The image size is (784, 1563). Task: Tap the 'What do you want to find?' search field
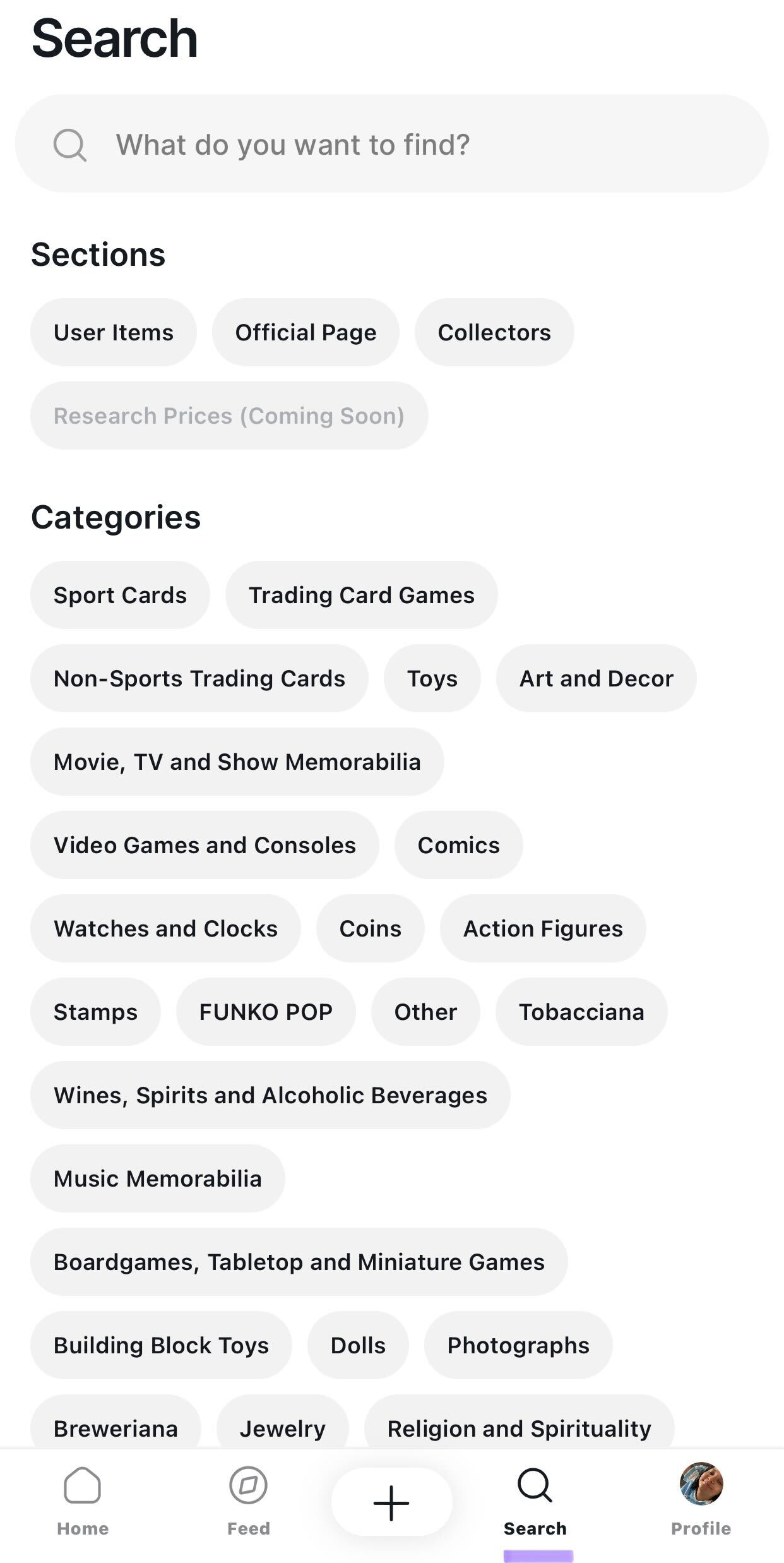[391, 144]
